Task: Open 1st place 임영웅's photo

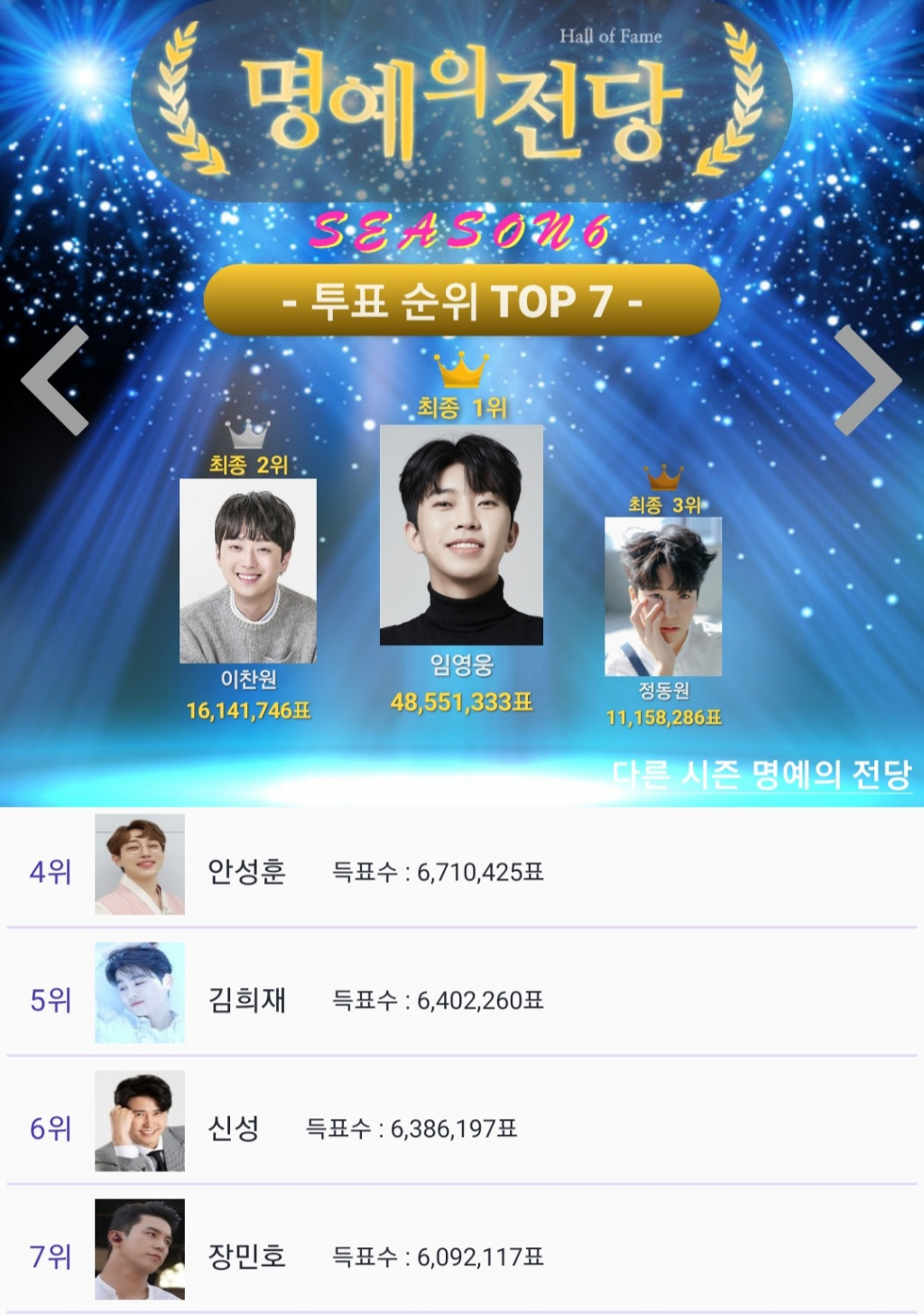Action: [461, 535]
